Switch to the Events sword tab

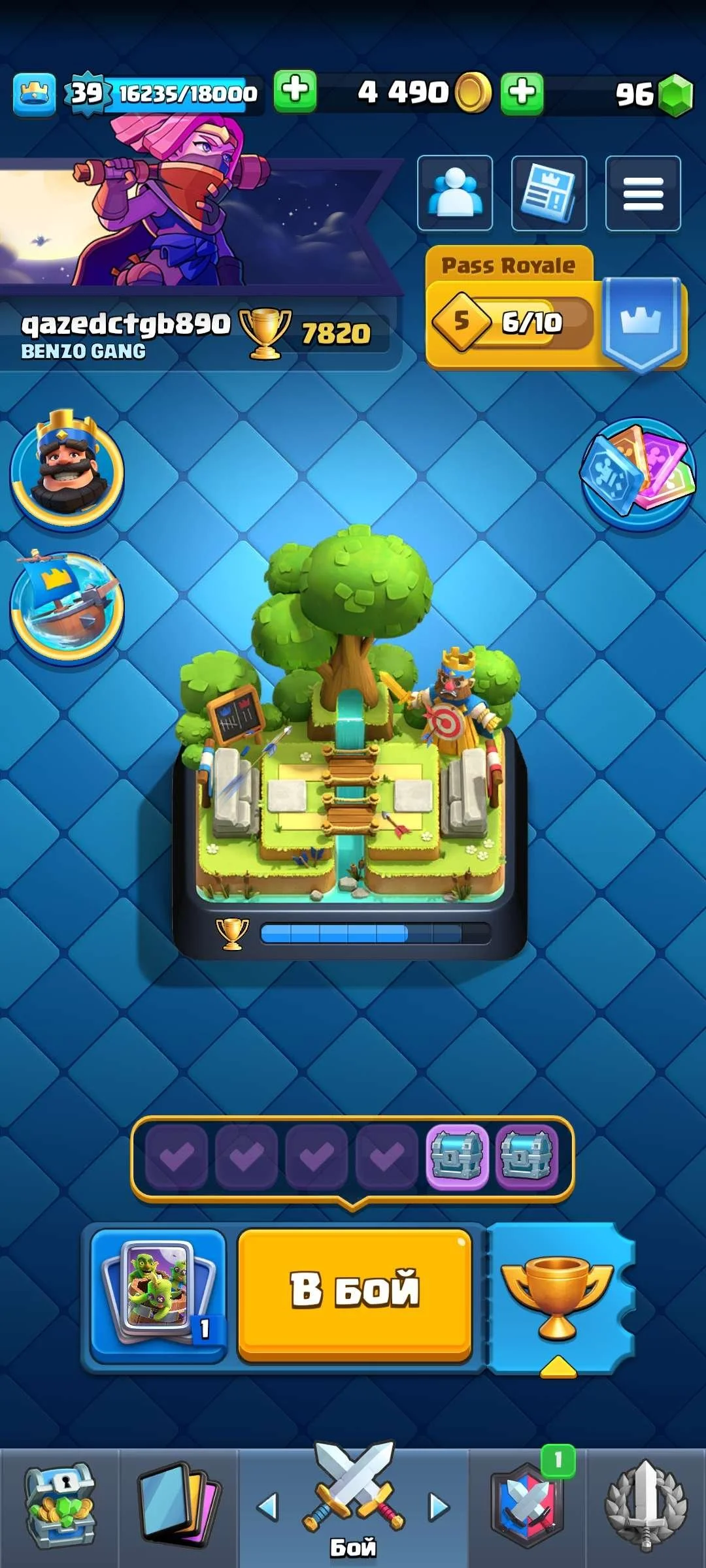646,1506
